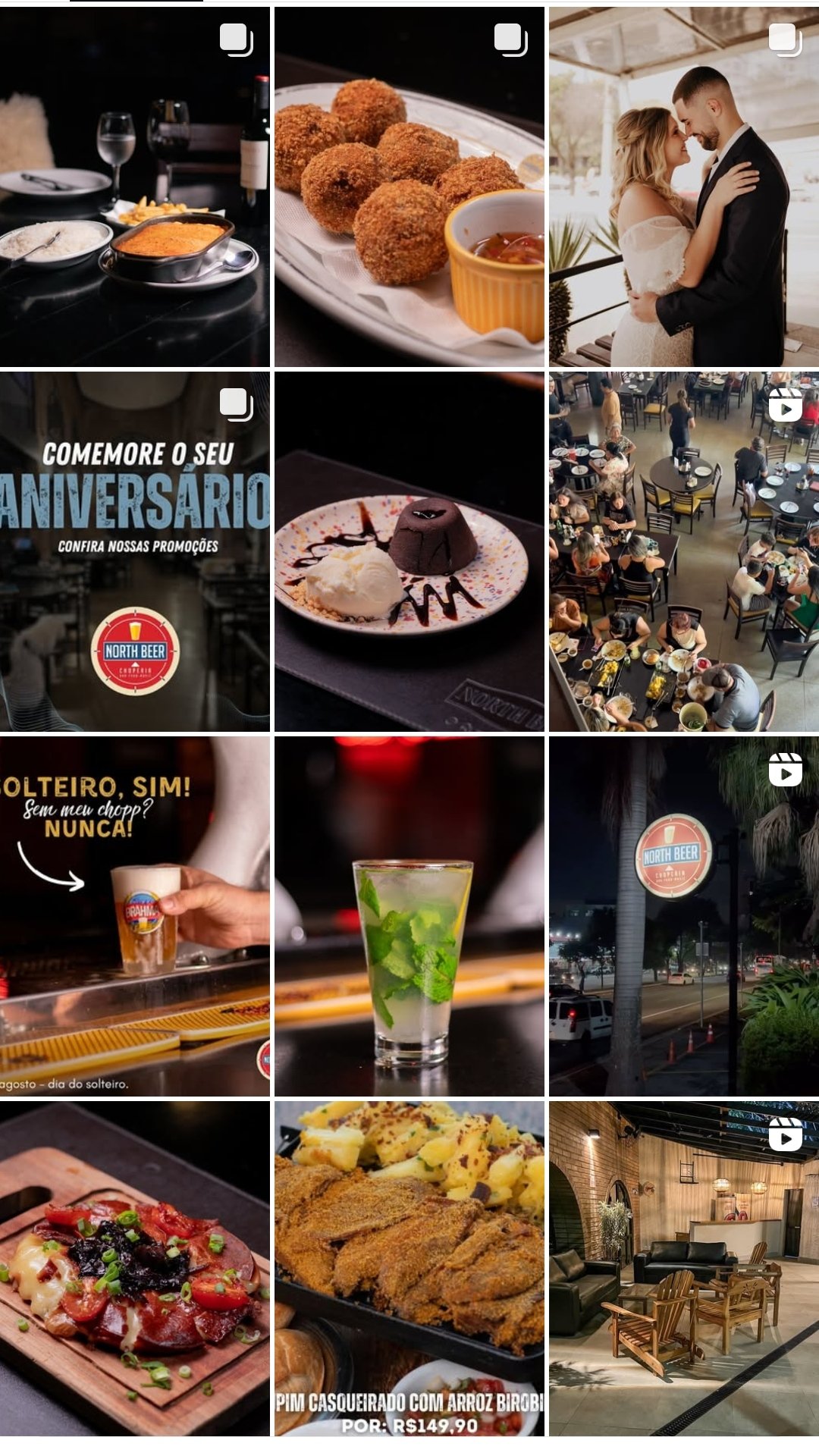Open the 'Comemore o seu aniversário' post
This screenshot has width=819, height=1456.
point(134,551)
